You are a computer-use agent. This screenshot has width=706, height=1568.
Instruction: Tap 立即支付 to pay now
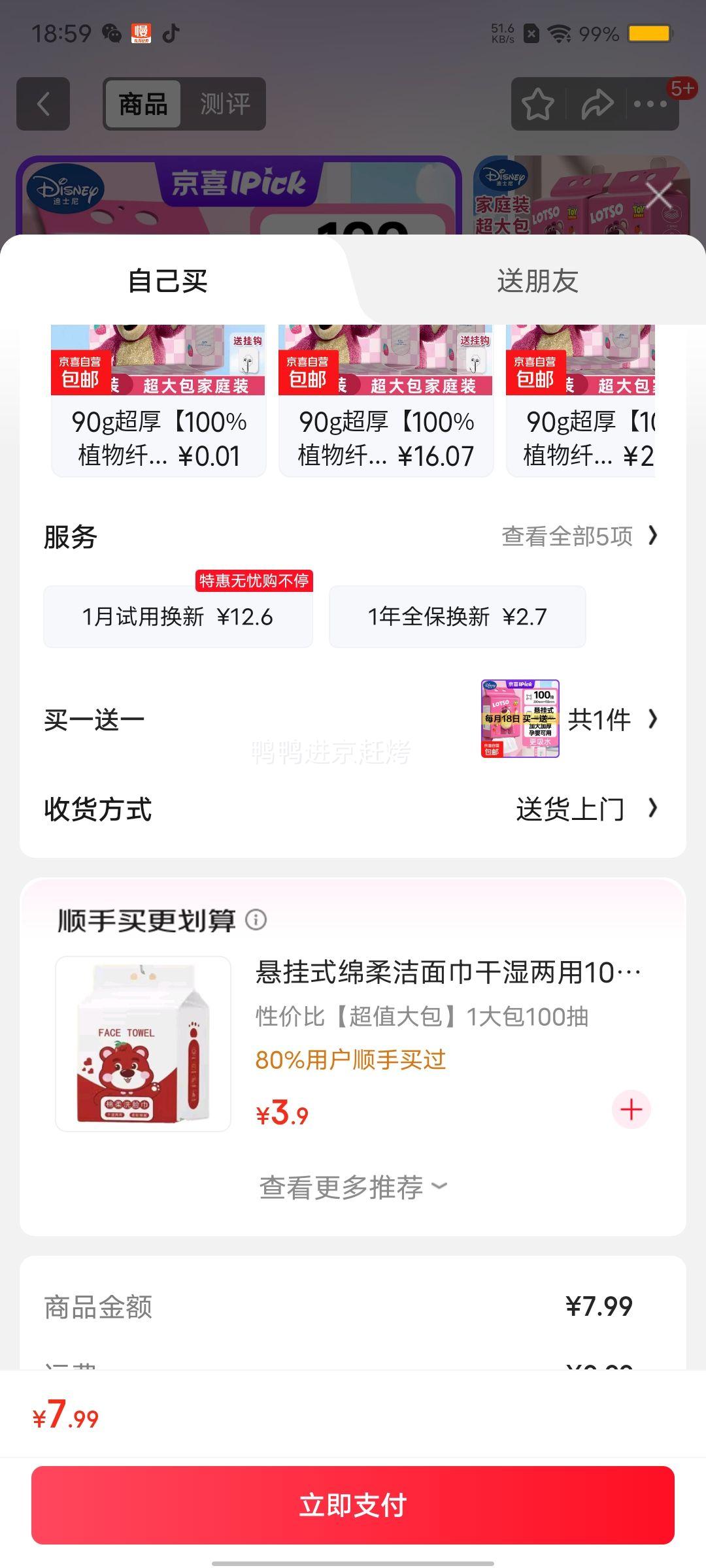pyautogui.click(x=353, y=1505)
